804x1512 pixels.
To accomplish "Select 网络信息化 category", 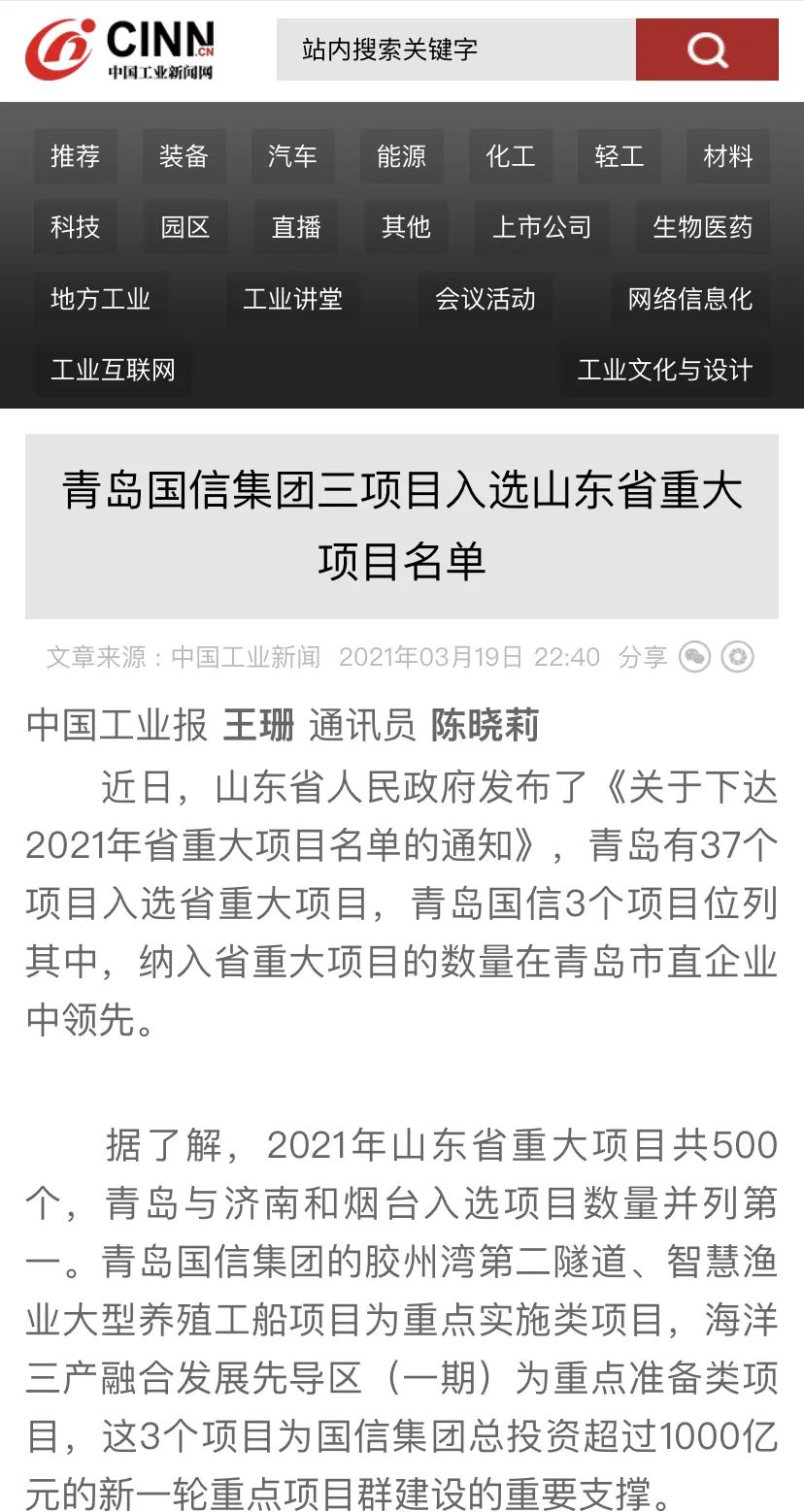I will point(690,299).
